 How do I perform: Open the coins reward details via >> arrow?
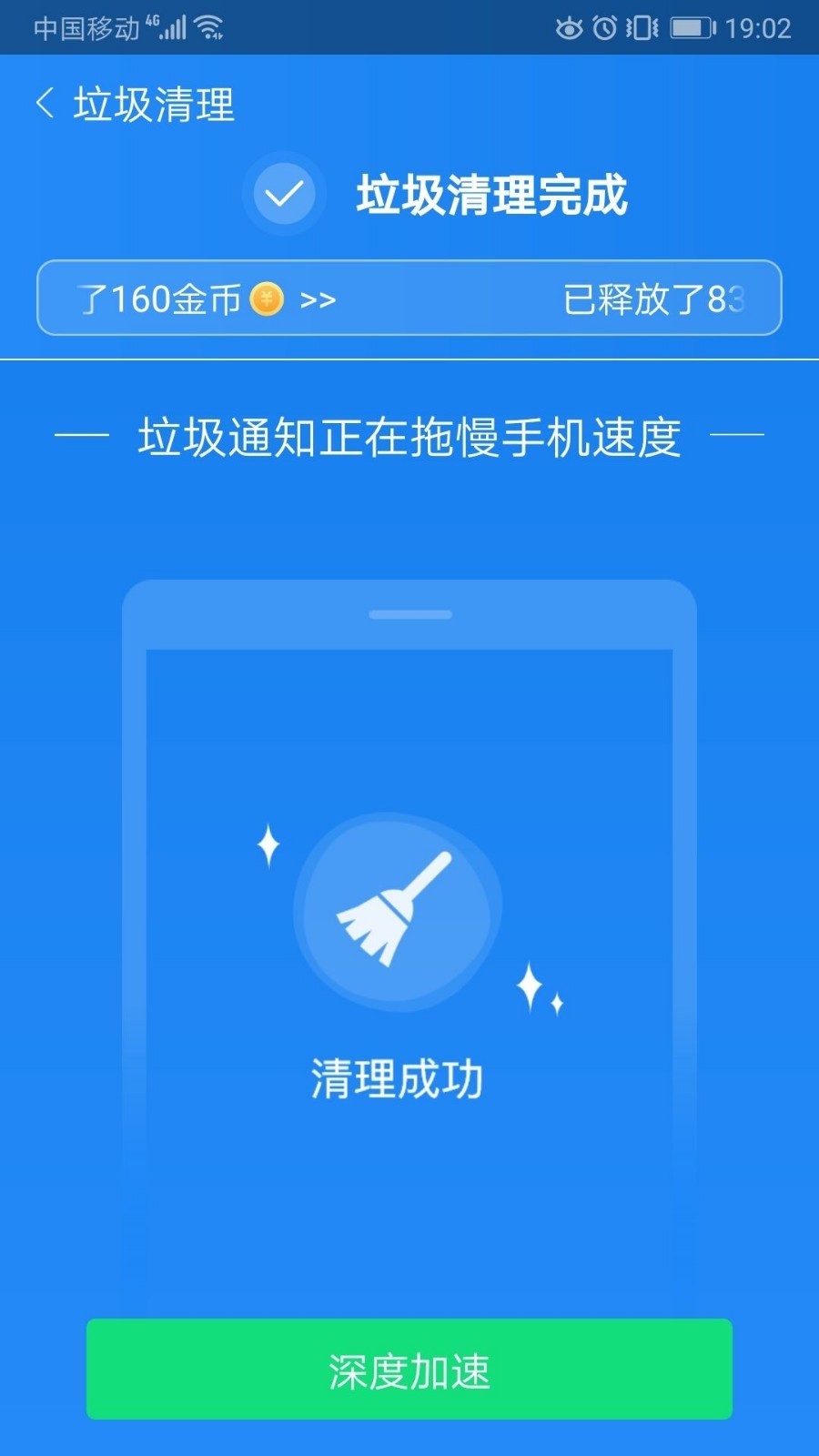pos(318,298)
